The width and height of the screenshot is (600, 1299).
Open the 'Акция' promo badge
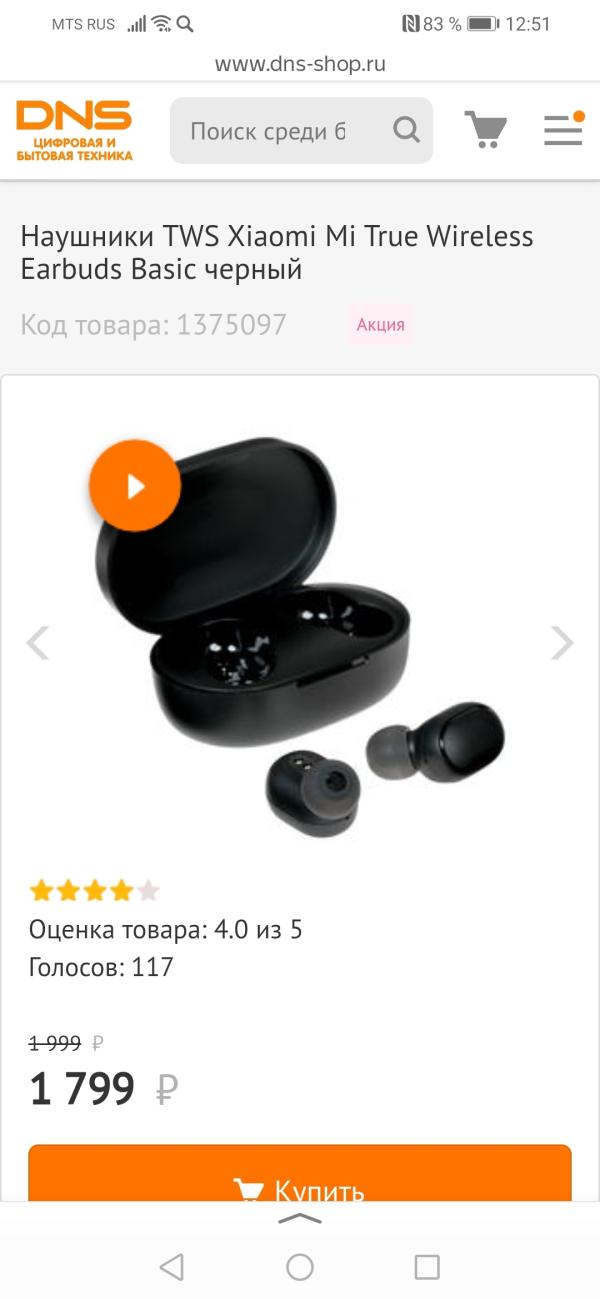(x=380, y=325)
